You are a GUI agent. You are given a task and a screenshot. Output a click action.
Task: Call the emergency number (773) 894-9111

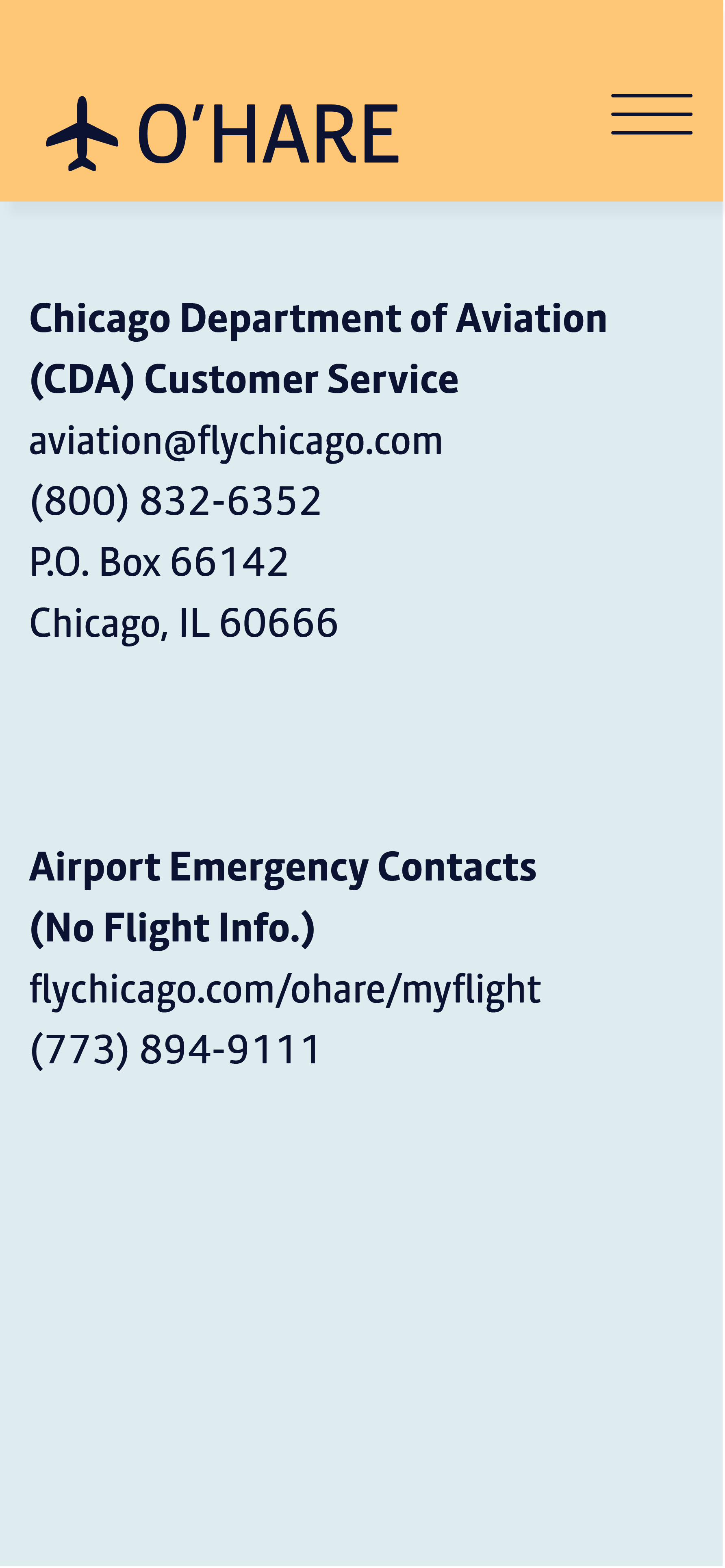coord(175,1050)
